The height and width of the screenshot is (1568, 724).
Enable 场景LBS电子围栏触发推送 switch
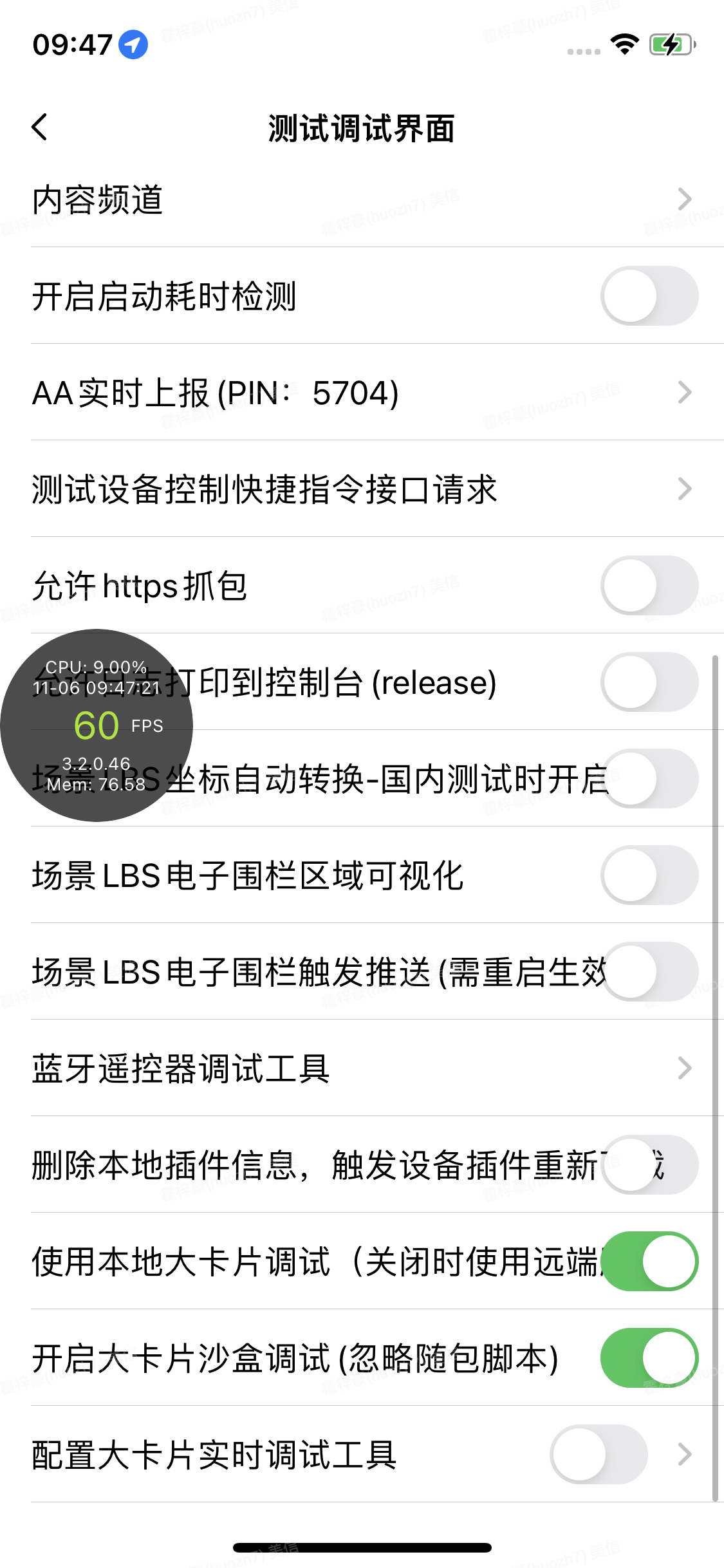[649, 972]
